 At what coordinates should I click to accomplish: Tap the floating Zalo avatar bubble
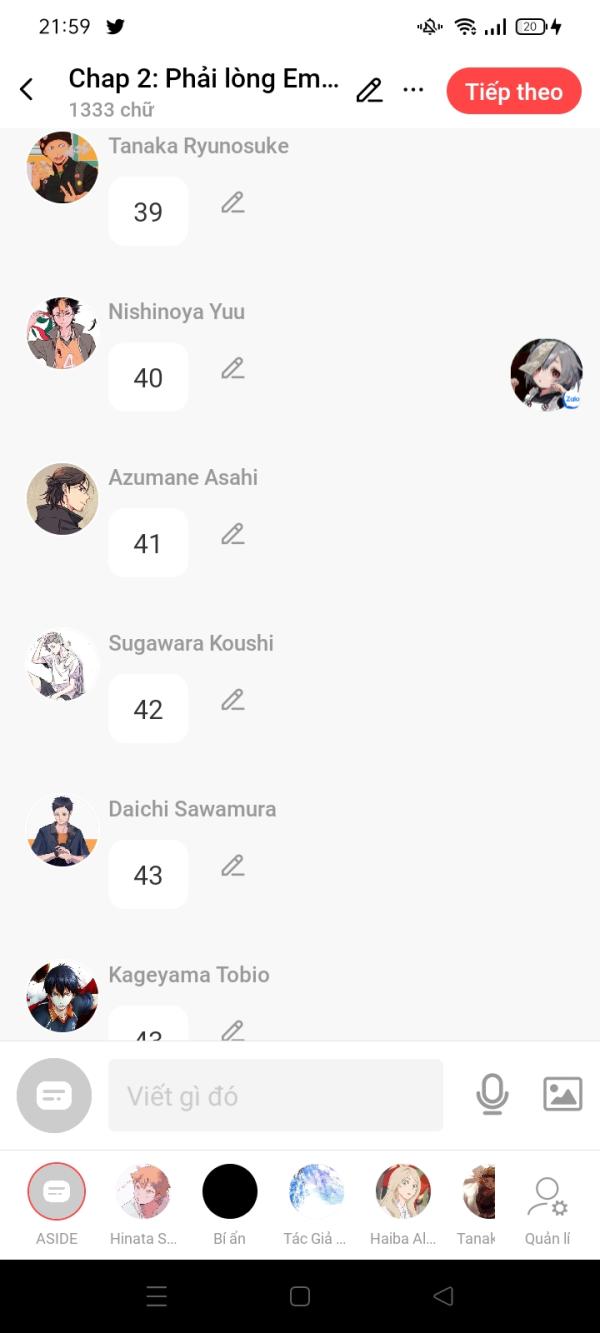point(546,374)
